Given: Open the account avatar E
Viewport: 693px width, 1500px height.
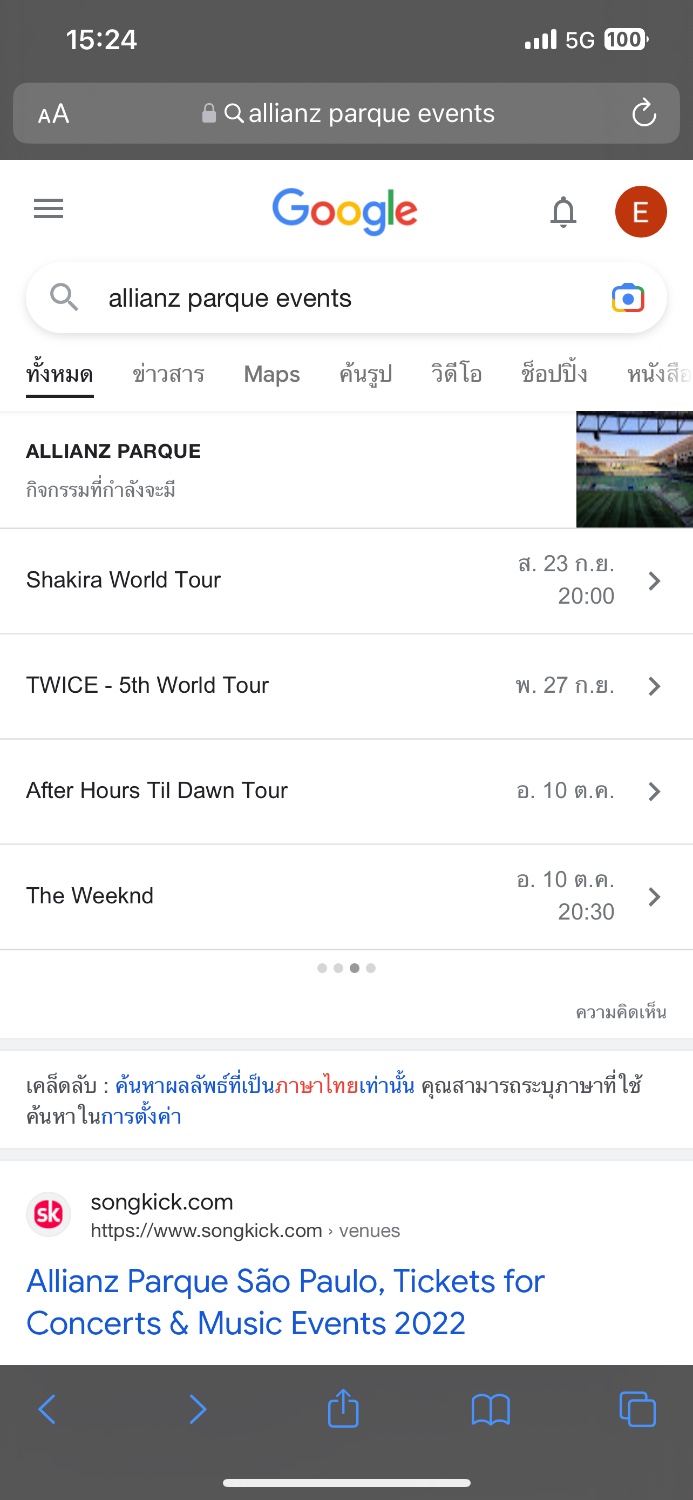Looking at the screenshot, I should 641,212.
